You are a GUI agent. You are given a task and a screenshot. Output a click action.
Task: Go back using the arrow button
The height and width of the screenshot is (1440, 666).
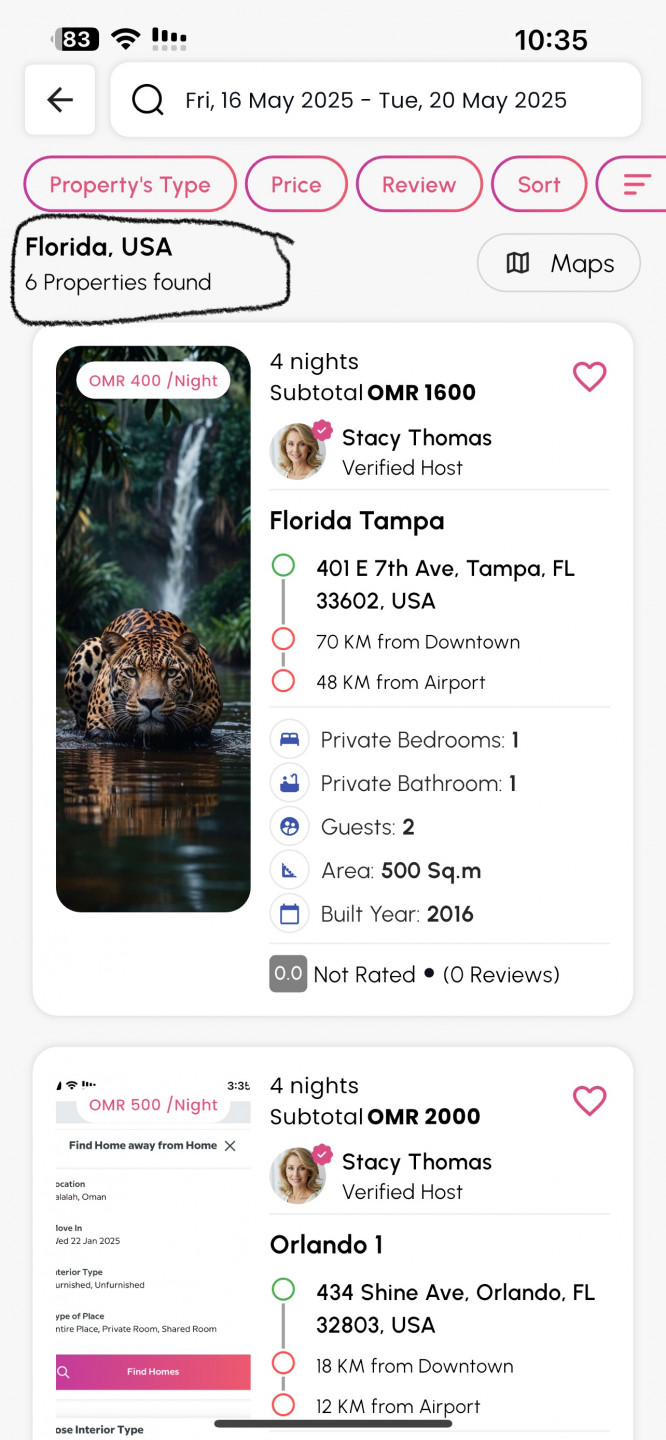coord(60,100)
